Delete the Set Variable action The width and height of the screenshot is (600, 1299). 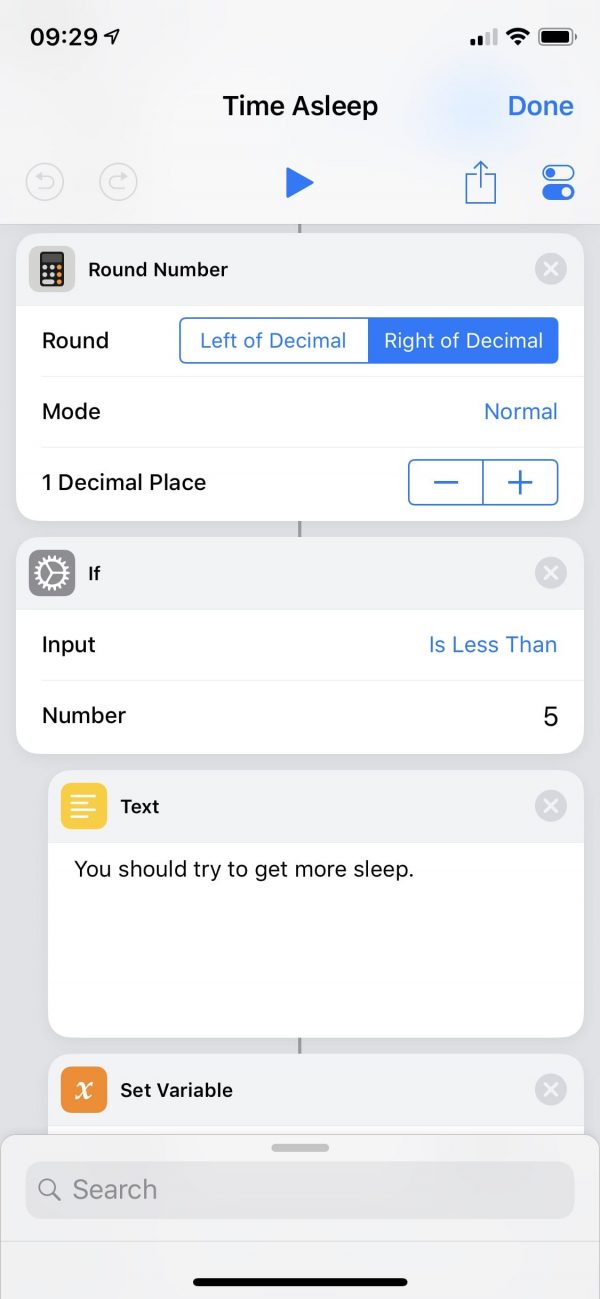click(x=550, y=1090)
